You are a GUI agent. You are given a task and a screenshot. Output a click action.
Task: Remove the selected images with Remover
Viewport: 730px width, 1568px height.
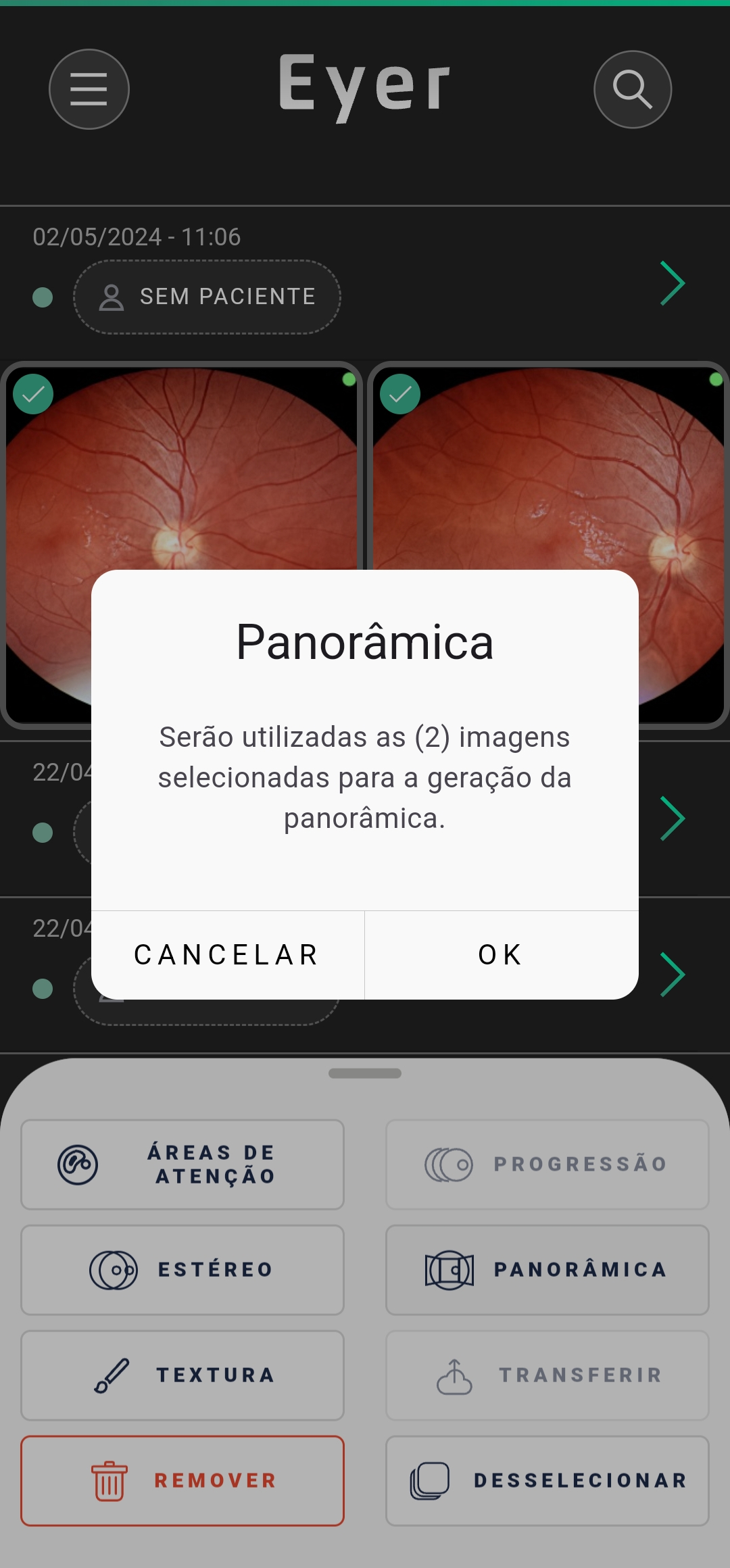(182, 1481)
